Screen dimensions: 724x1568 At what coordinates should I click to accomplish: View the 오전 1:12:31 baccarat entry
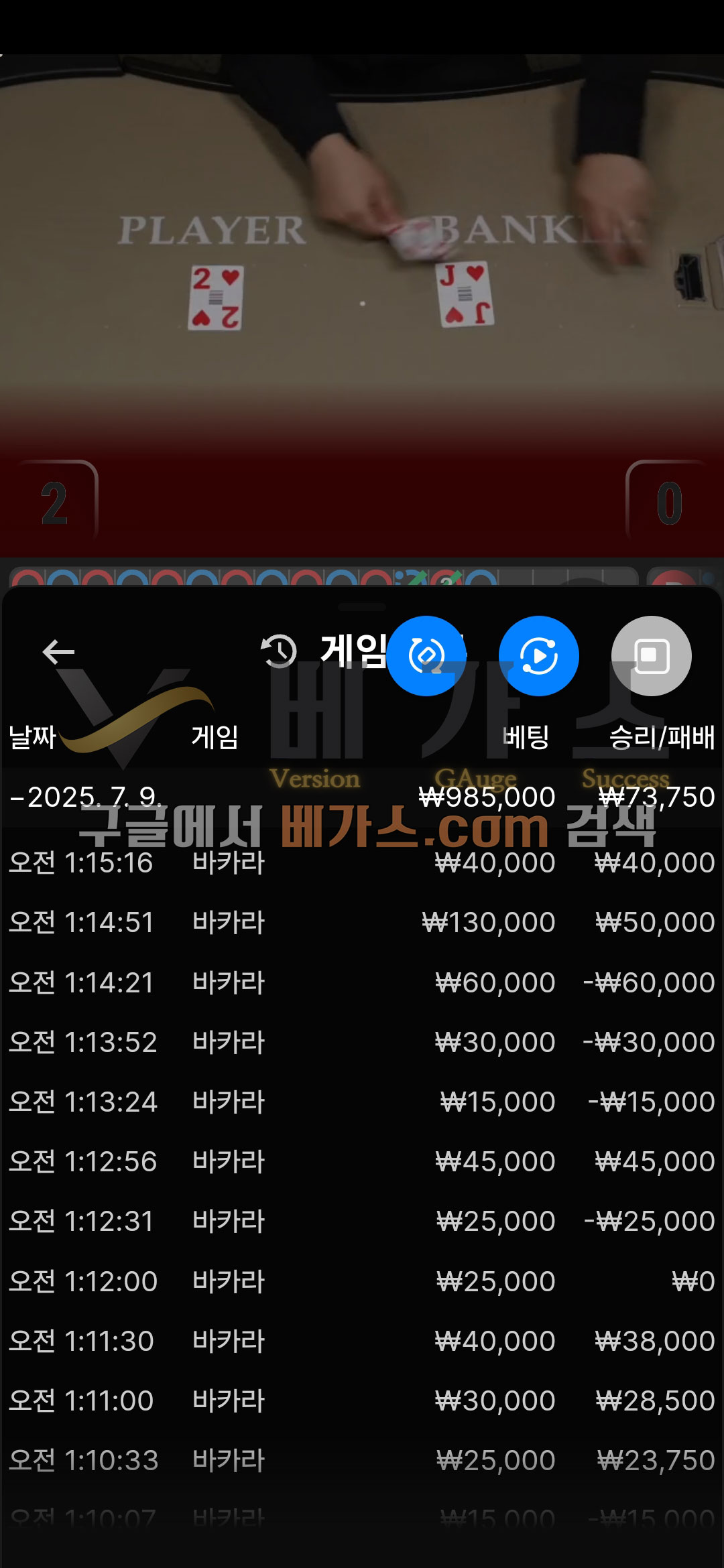tap(362, 1221)
